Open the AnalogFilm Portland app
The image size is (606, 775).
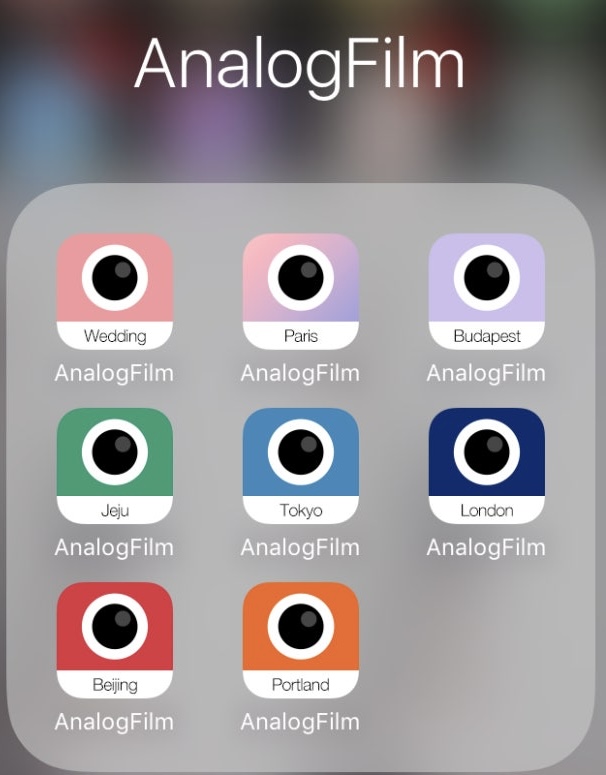[300, 639]
